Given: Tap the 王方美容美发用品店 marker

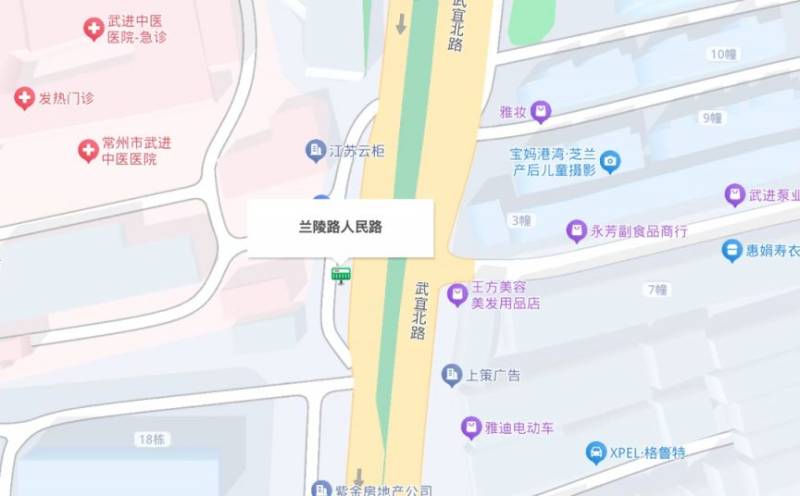Looking at the screenshot, I should [x=457, y=294].
